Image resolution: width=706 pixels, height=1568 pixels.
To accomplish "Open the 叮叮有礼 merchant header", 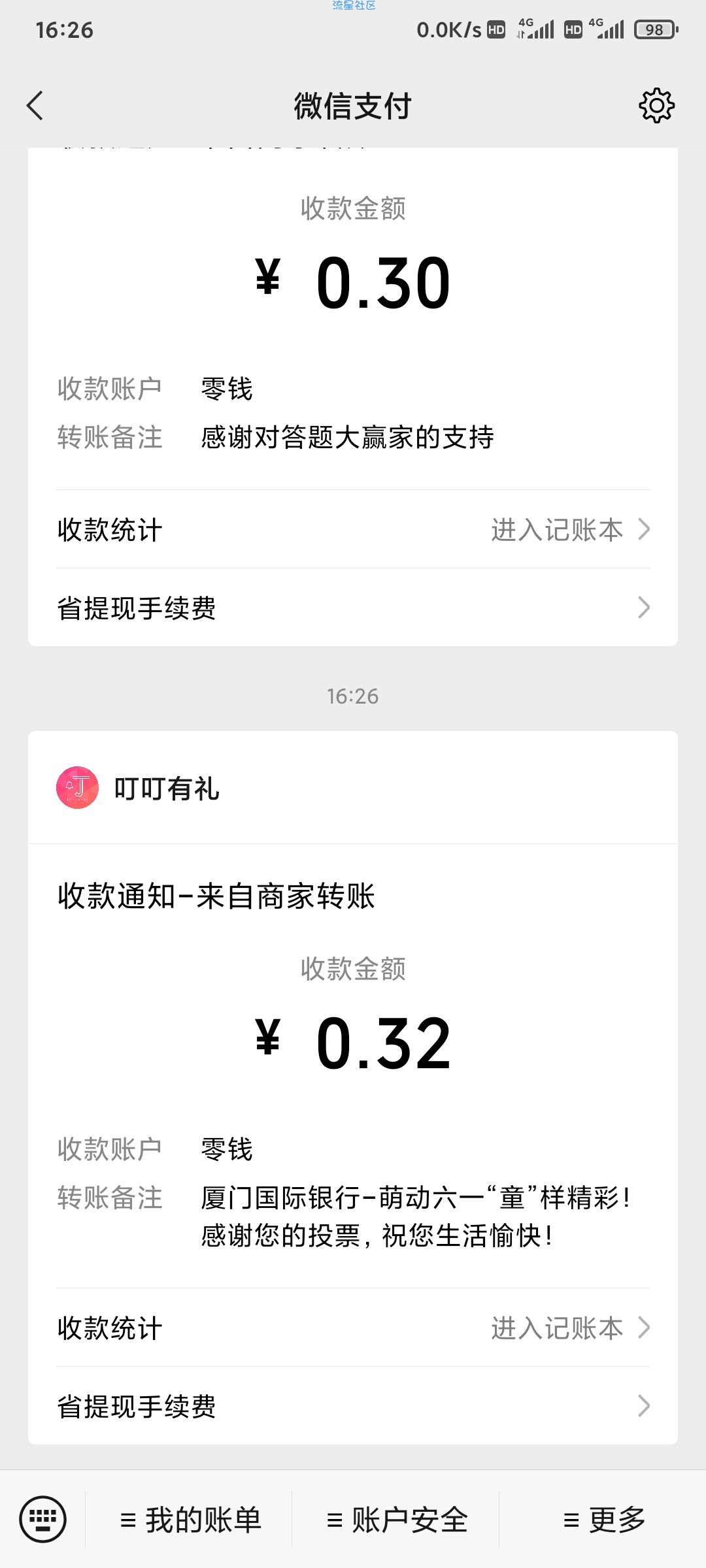I will tap(353, 788).
